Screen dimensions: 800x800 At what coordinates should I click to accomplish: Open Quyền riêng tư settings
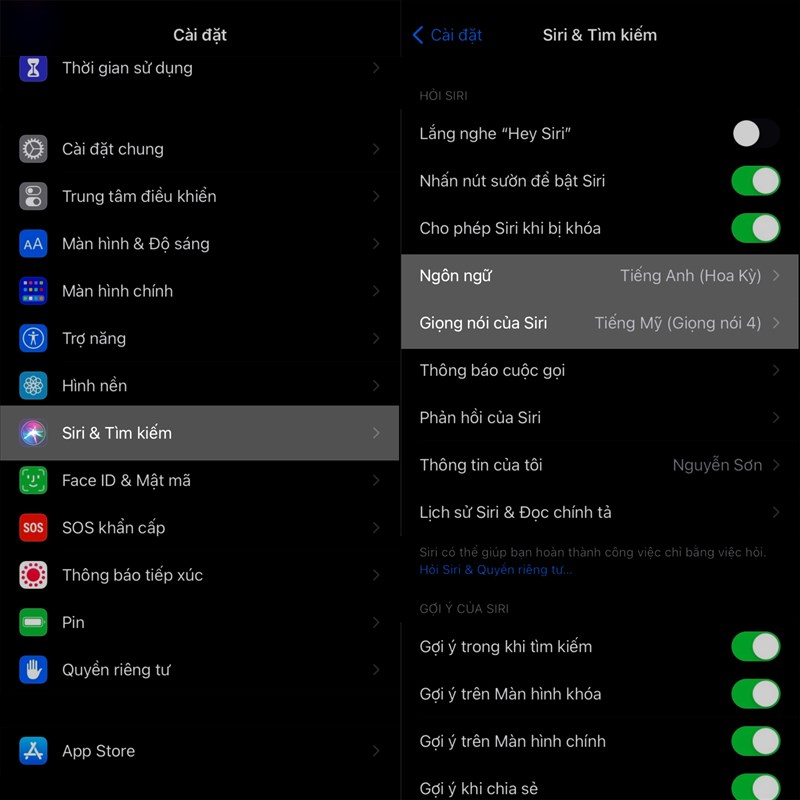coord(200,670)
